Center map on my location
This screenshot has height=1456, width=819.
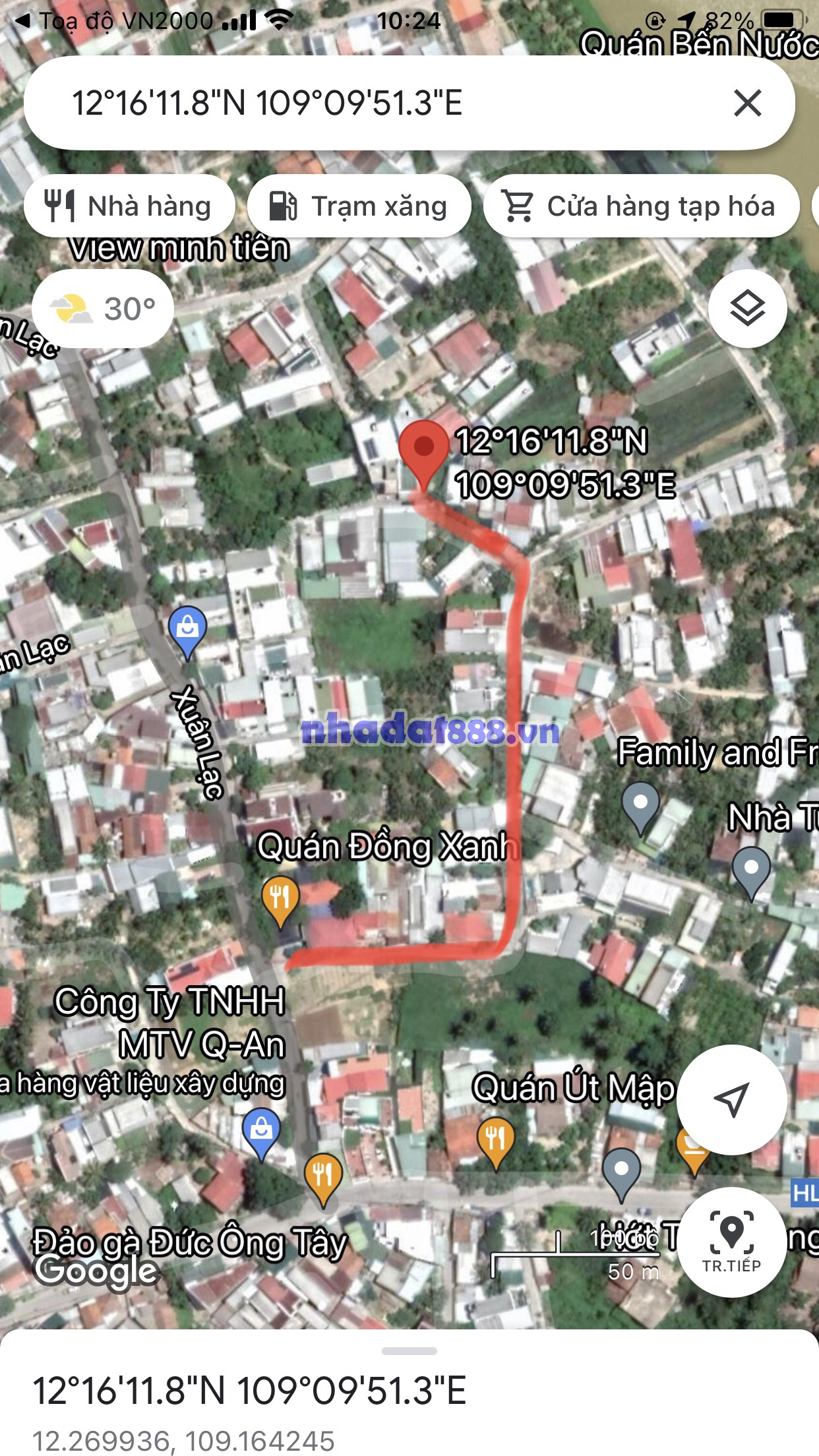[x=731, y=1099]
